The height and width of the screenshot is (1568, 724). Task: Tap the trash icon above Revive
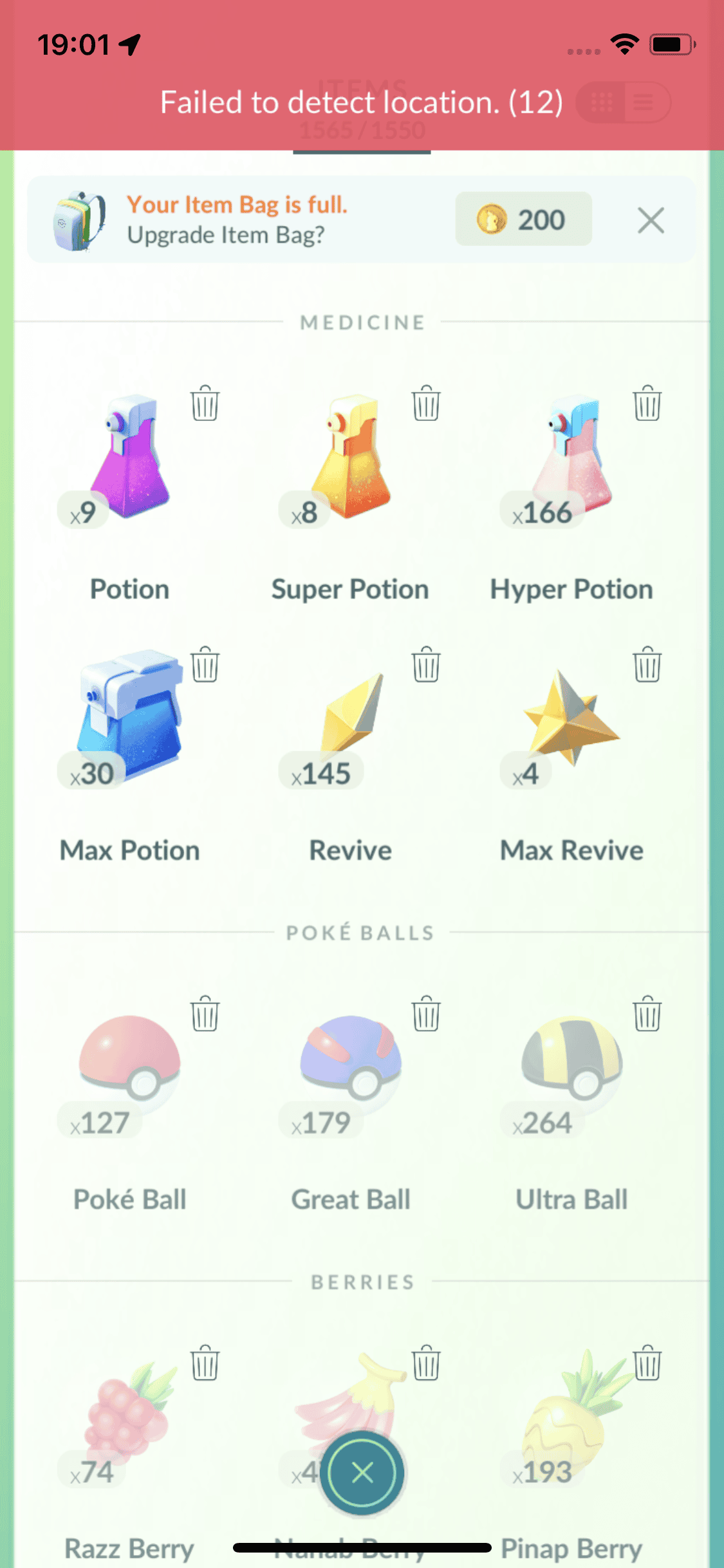click(x=426, y=665)
